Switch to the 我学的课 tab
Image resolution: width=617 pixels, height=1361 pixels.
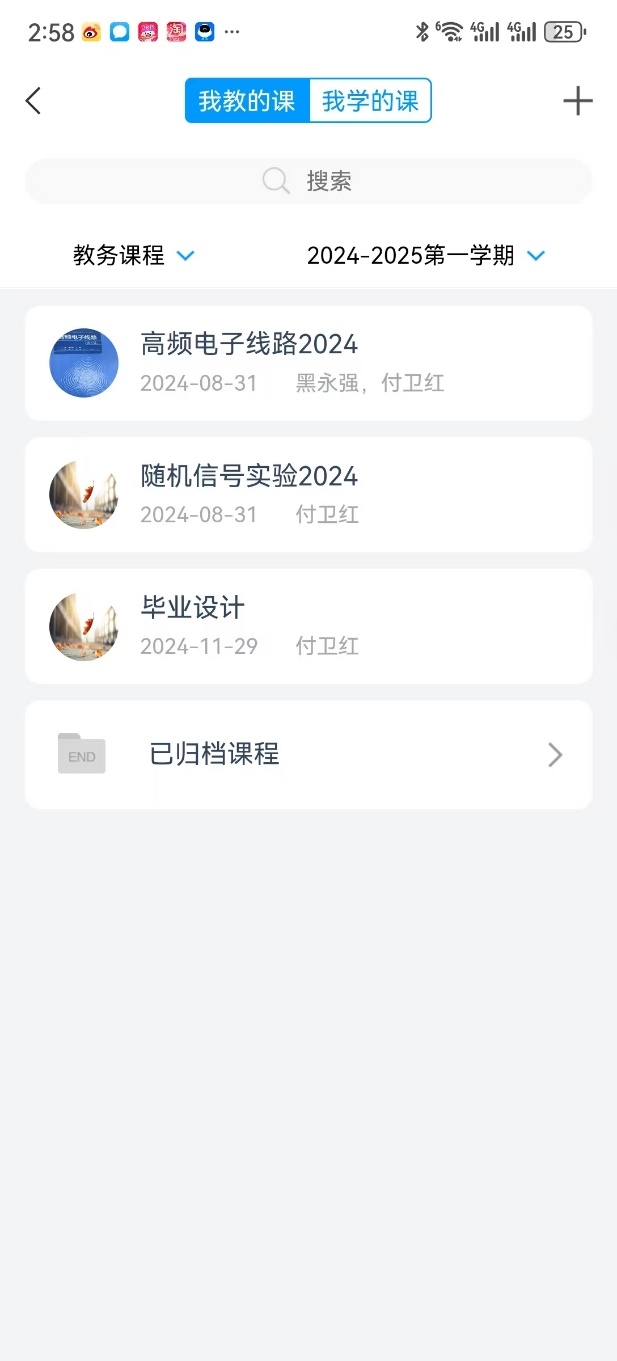pyautogui.click(x=370, y=101)
